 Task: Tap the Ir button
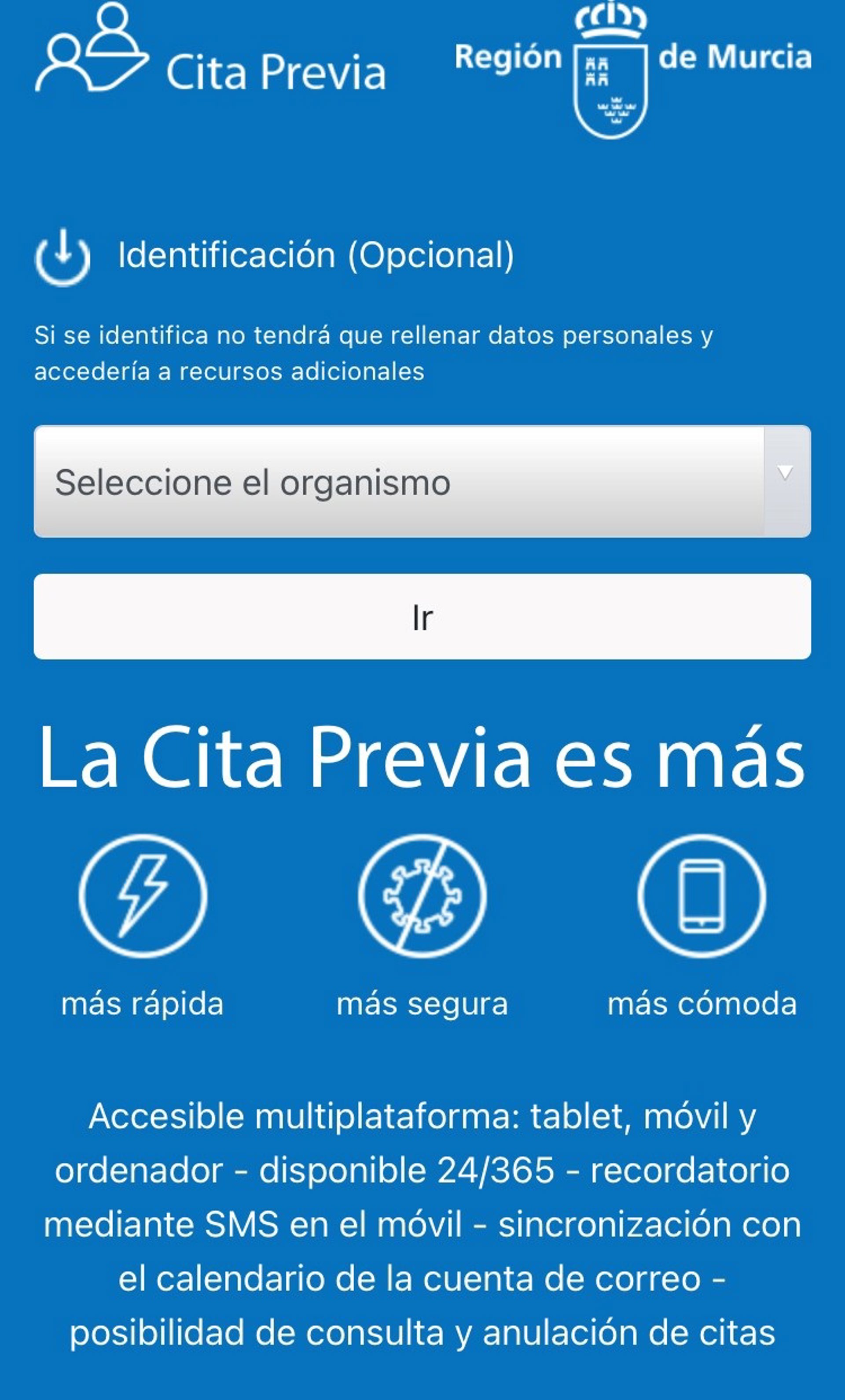[x=422, y=616]
